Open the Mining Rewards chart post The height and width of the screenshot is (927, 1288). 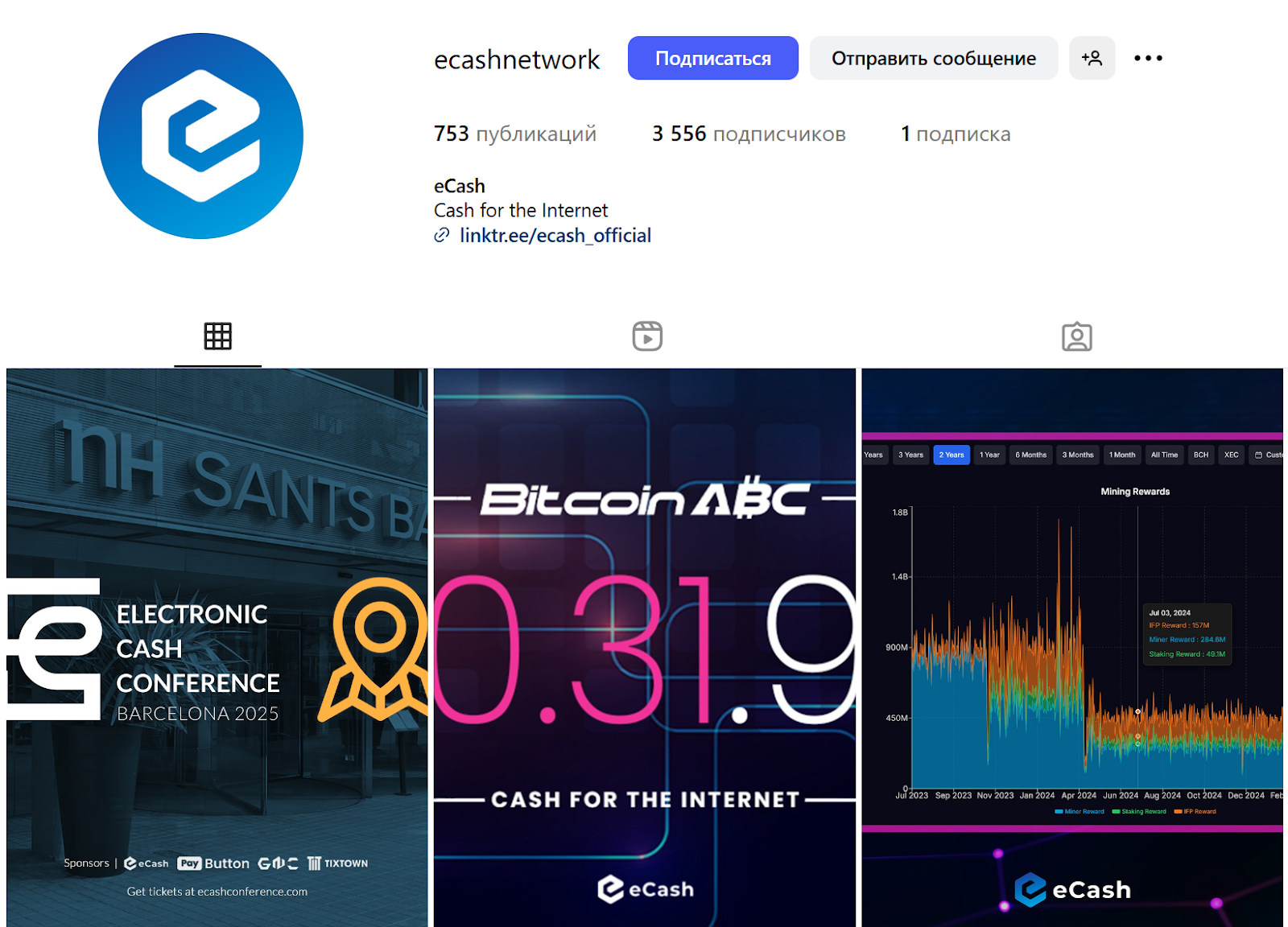[1071, 647]
